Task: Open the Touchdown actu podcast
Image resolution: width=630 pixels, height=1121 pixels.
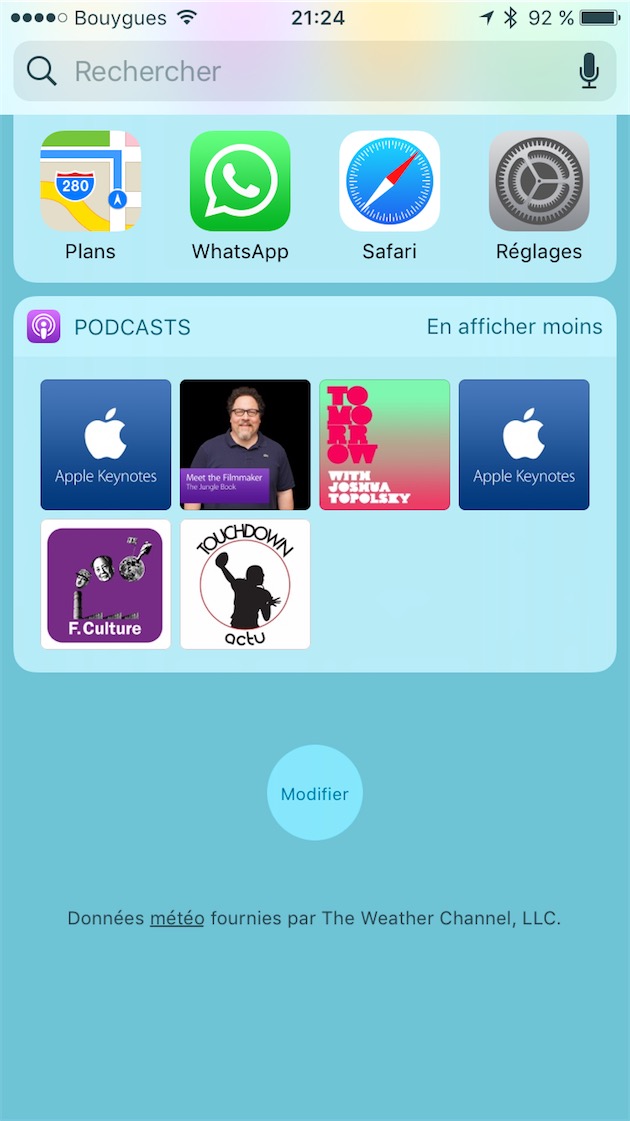Action: coord(245,584)
